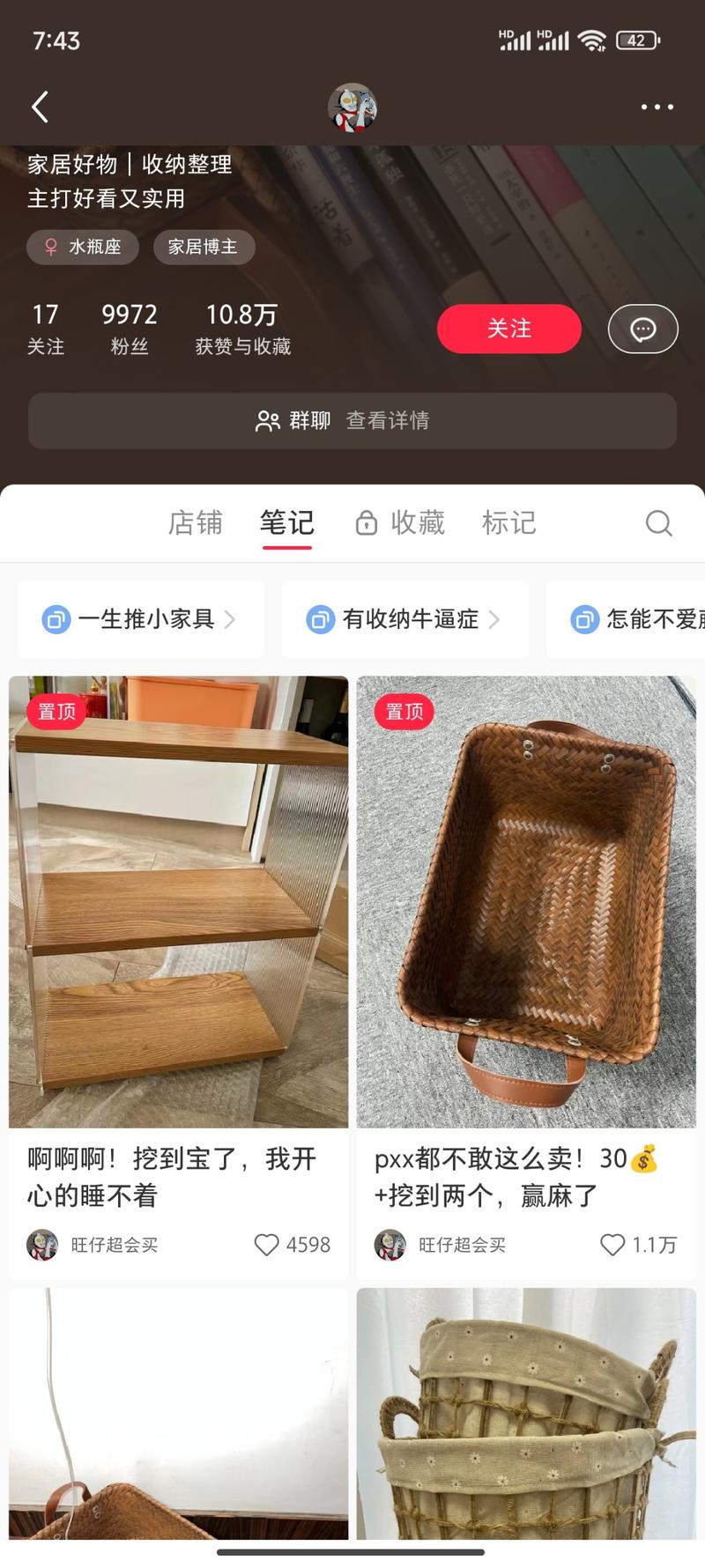Like the note with 4598 likes

click(266, 1245)
